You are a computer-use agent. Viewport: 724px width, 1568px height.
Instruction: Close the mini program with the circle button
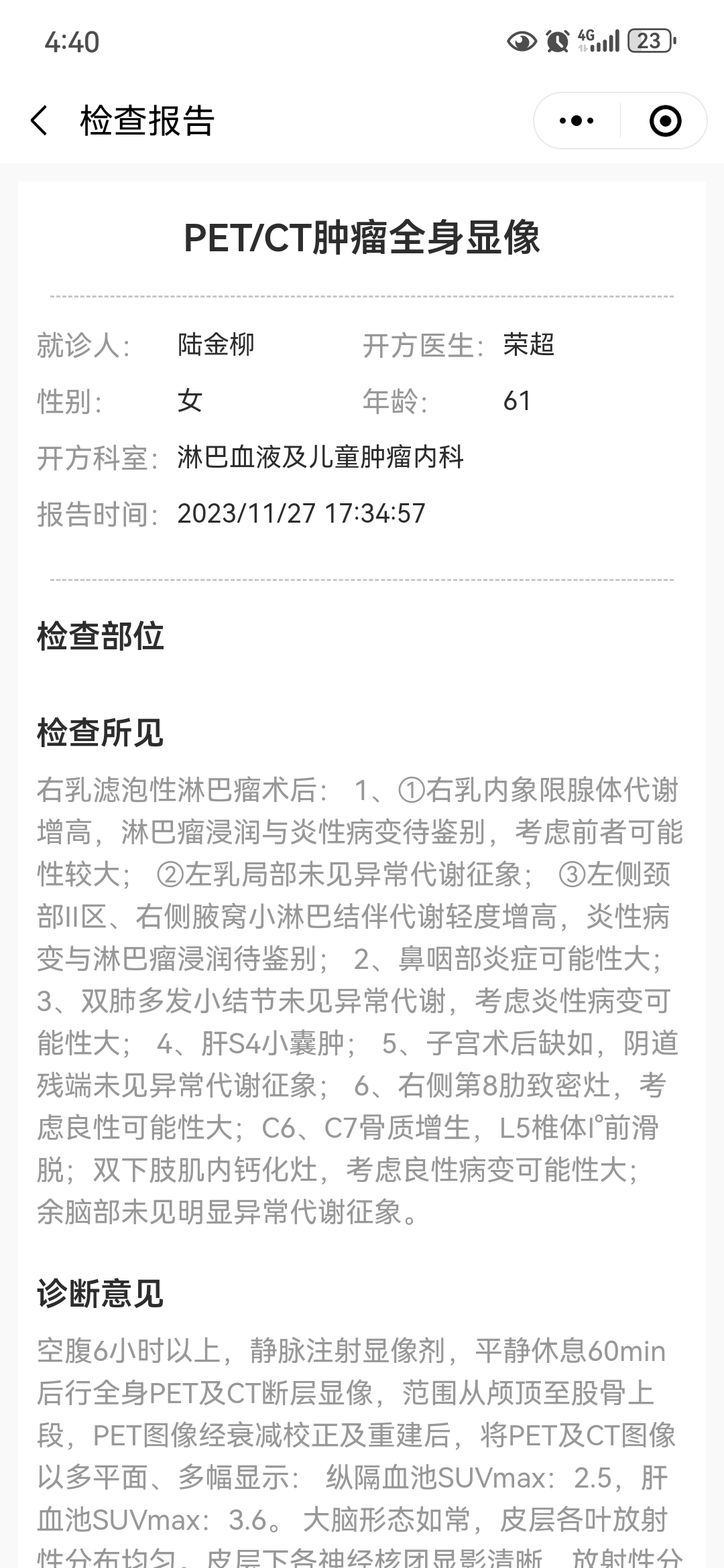(665, 121)
